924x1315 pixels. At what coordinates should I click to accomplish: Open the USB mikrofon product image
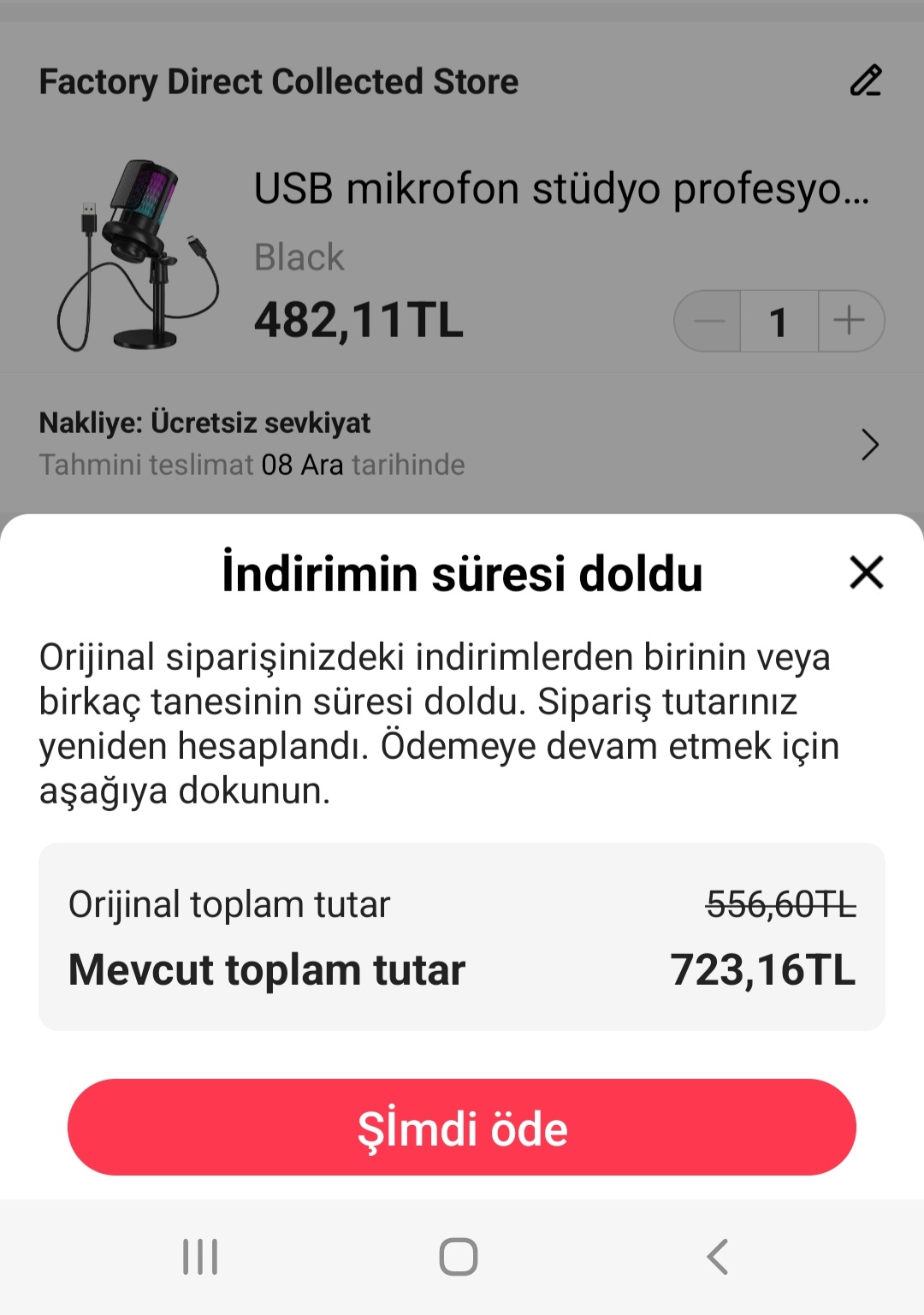pos(137,254)
